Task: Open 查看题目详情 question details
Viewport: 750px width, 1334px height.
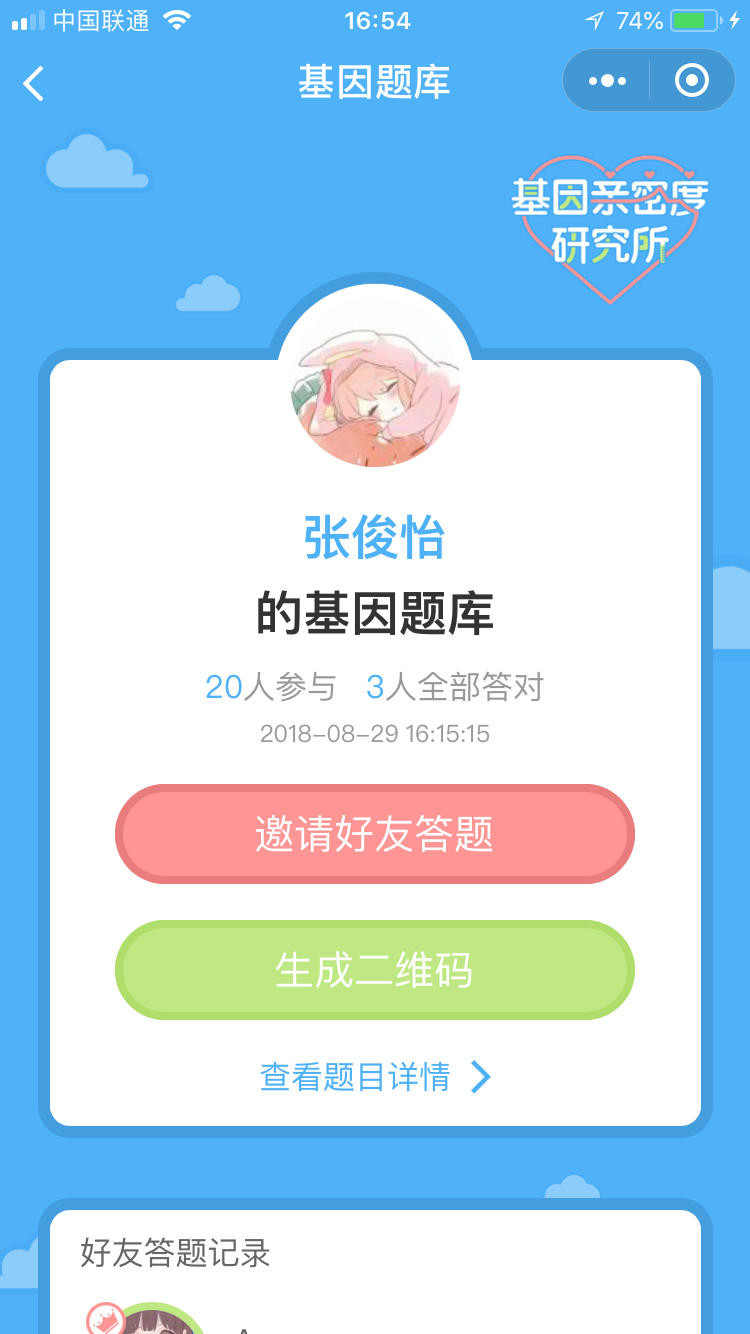Action: click(x=375, y=1077)
